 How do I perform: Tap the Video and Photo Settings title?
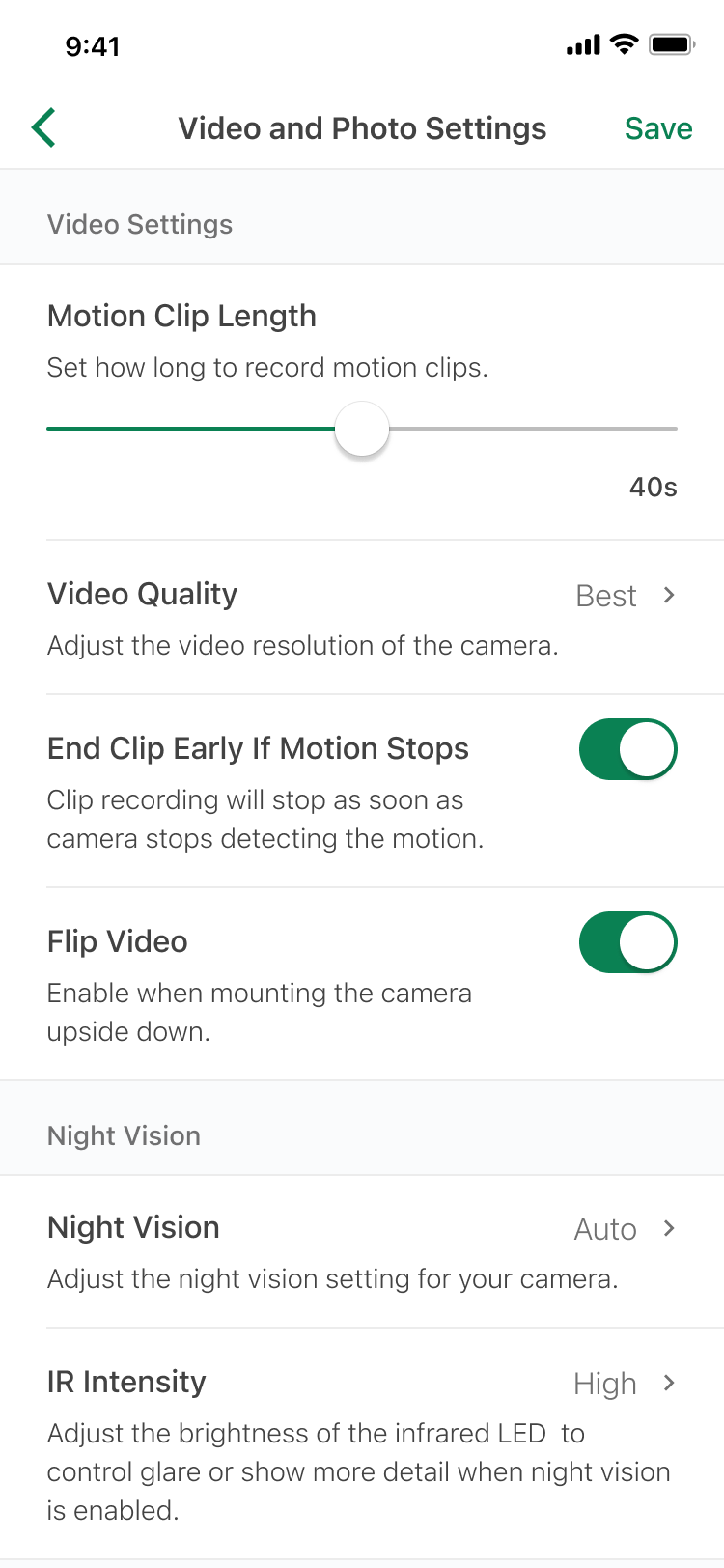pyautogui.click(x=362, y=127)
